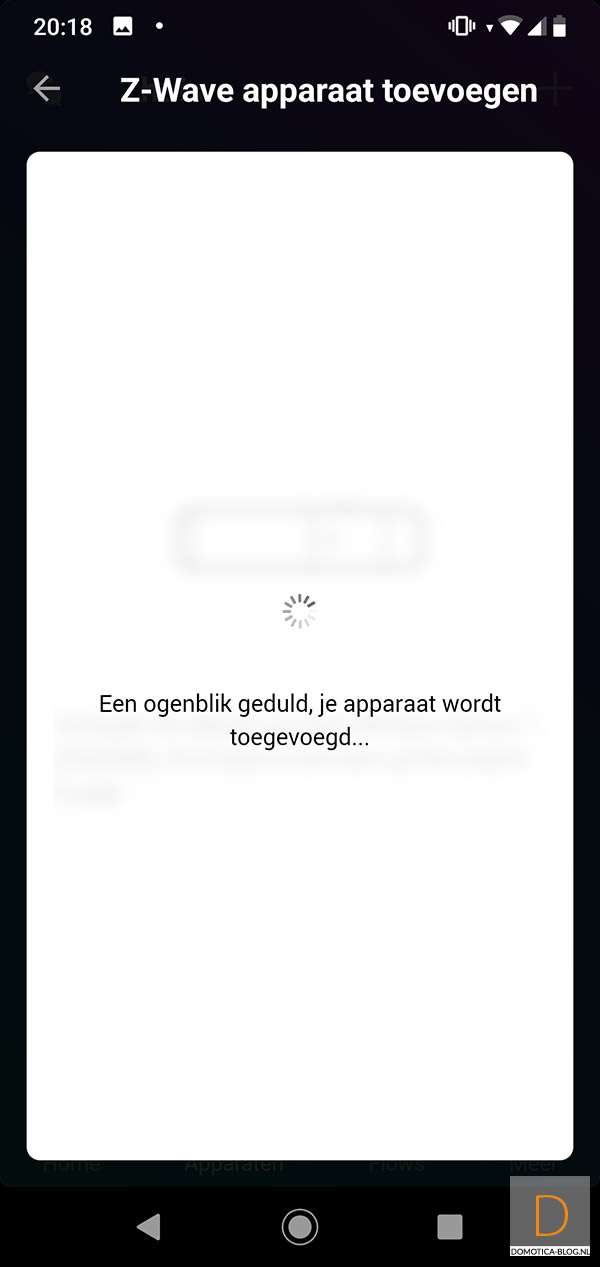Go back from Z-Wave apparaat toevoegen
The height and width of the screenshot is (1267, 600).
pos(46,89)
